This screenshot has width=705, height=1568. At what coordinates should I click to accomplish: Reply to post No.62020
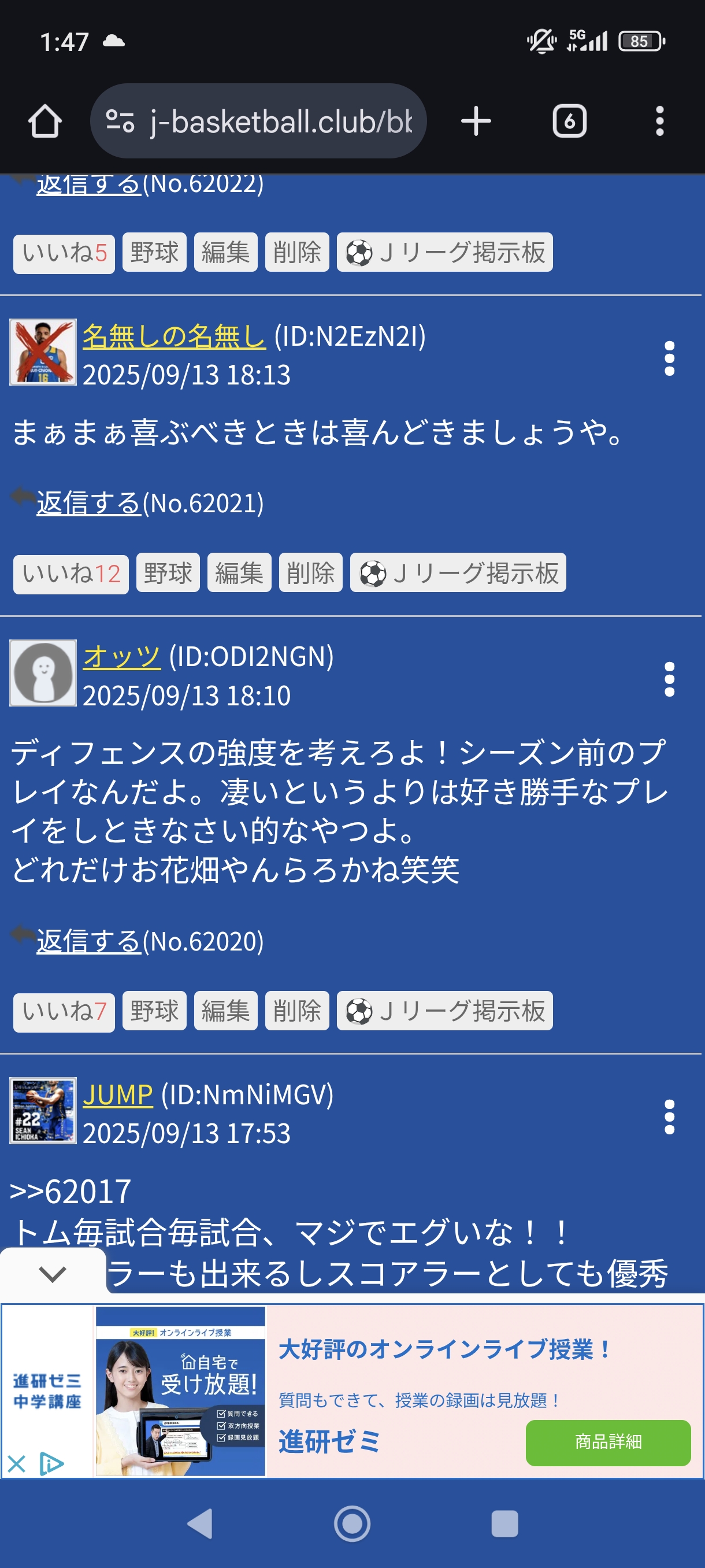click(x=89, y=942)
